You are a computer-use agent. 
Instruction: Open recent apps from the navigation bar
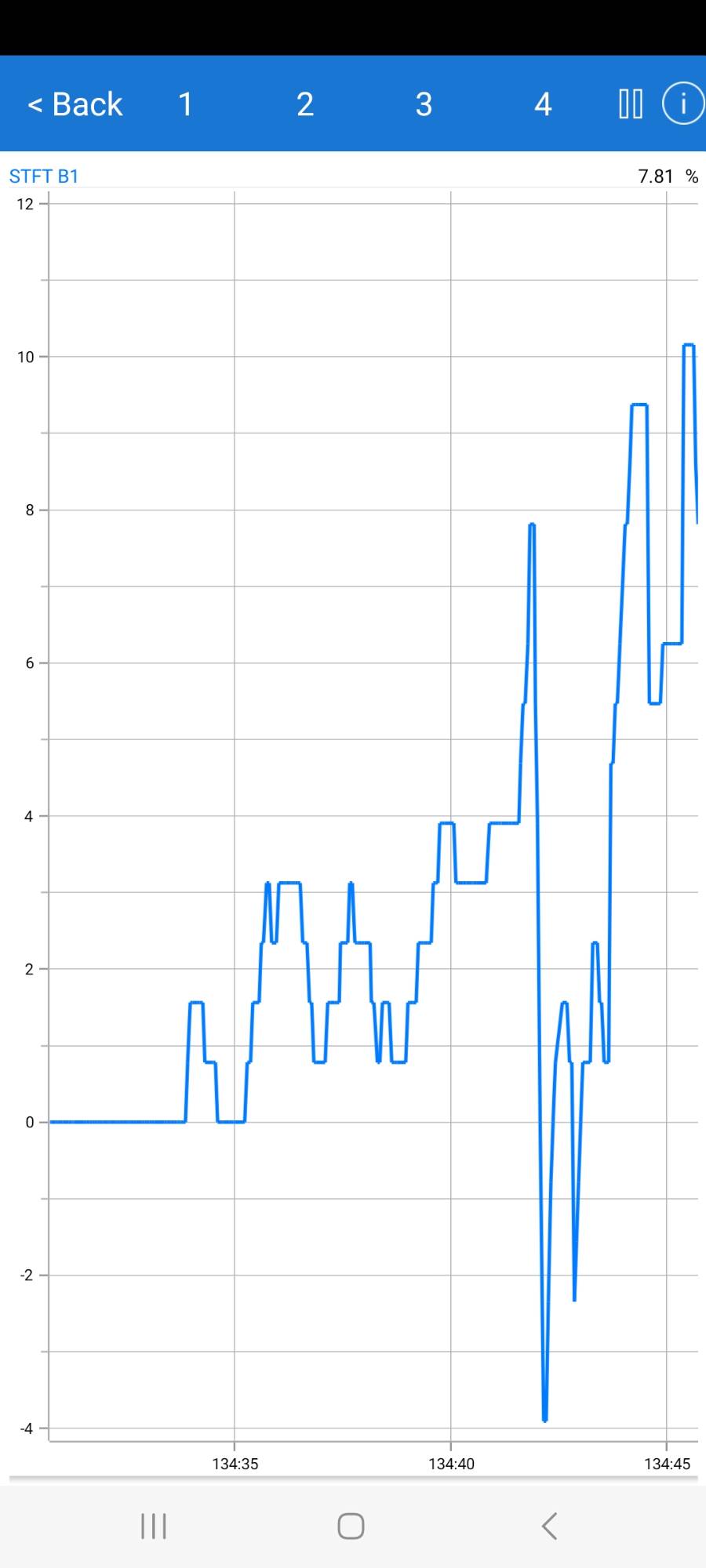[x=154, y=1526]
